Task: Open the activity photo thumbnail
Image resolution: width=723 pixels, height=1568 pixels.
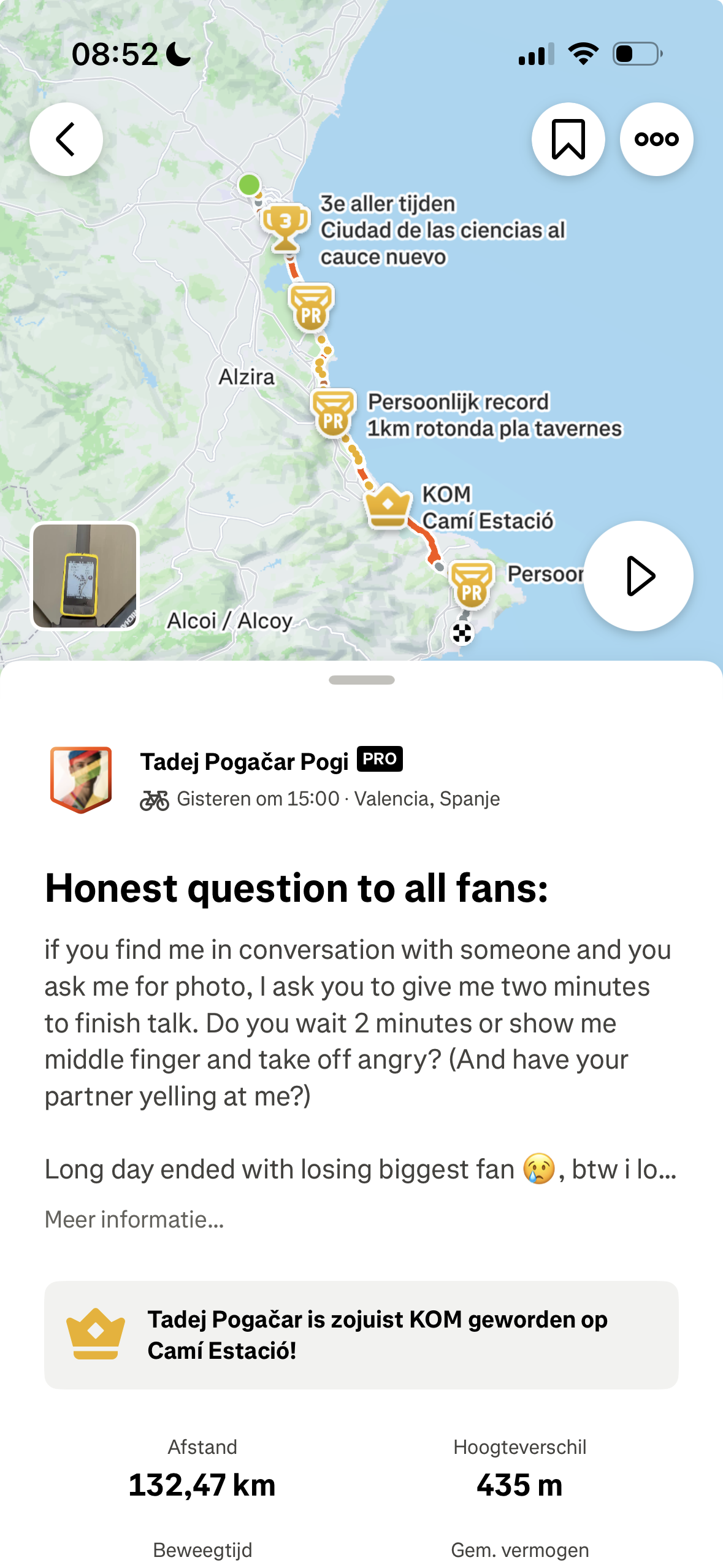Action: tap(85, 575)
